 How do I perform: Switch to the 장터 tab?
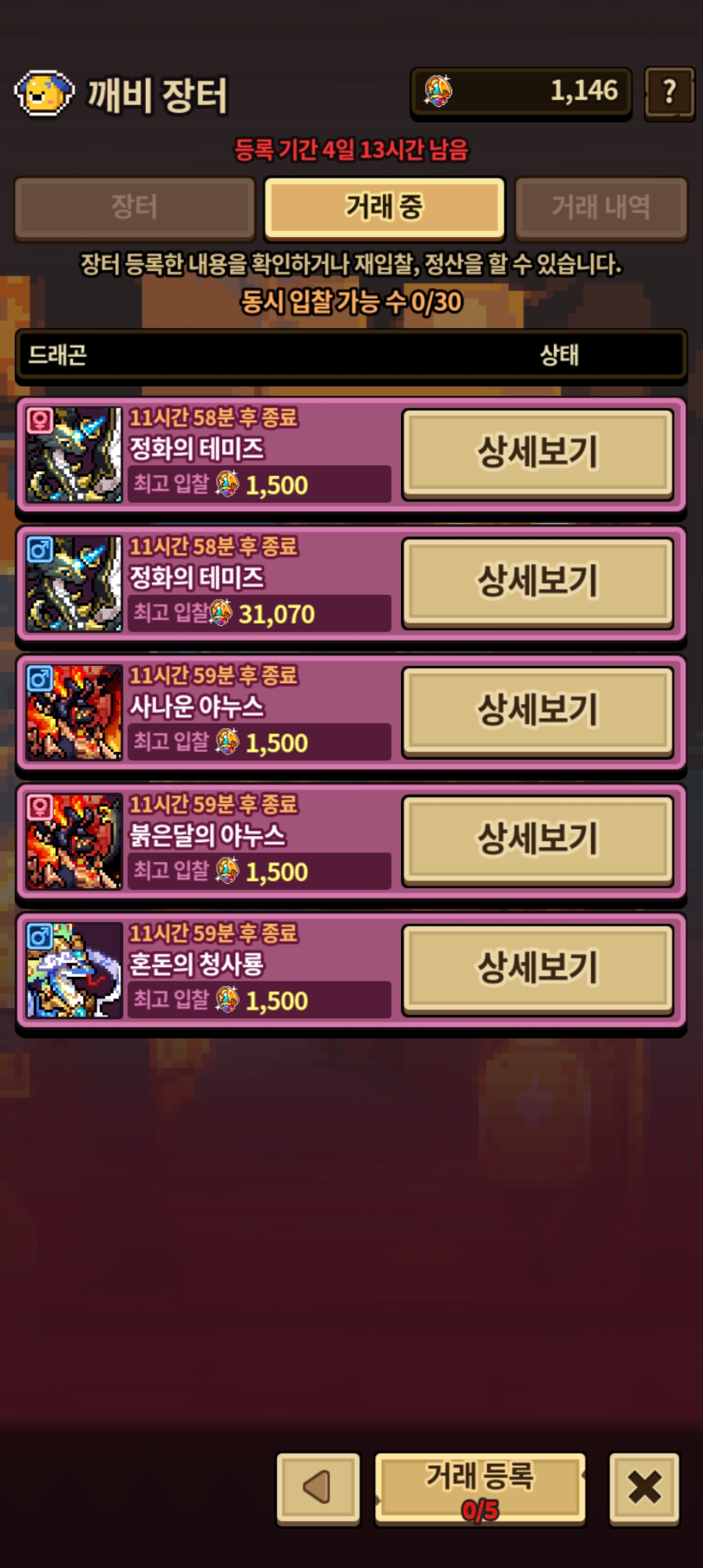135,208
